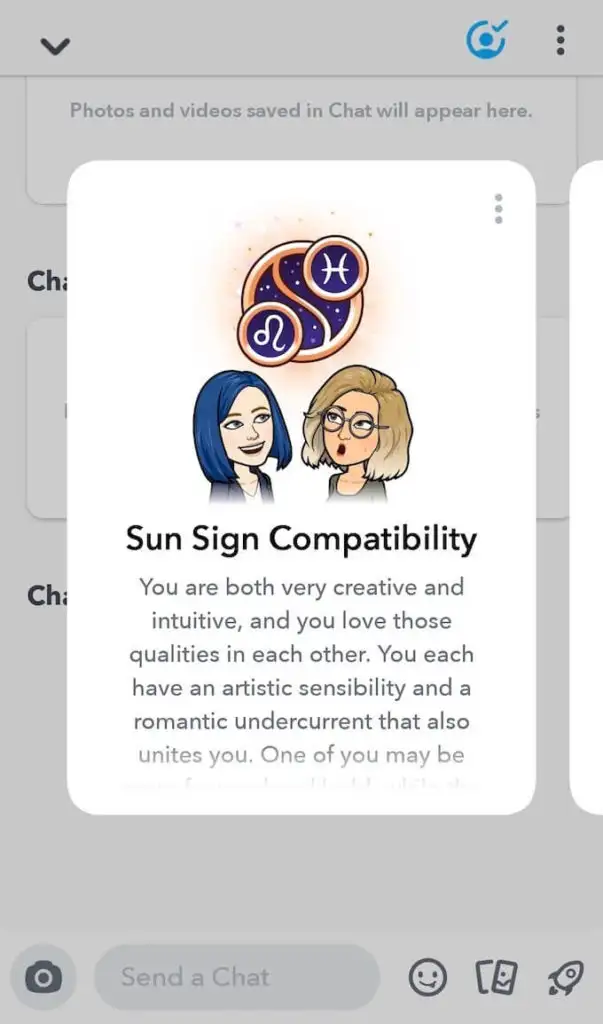Open the emoji sticker picker
603x1024 pixels.
(428, 977)
